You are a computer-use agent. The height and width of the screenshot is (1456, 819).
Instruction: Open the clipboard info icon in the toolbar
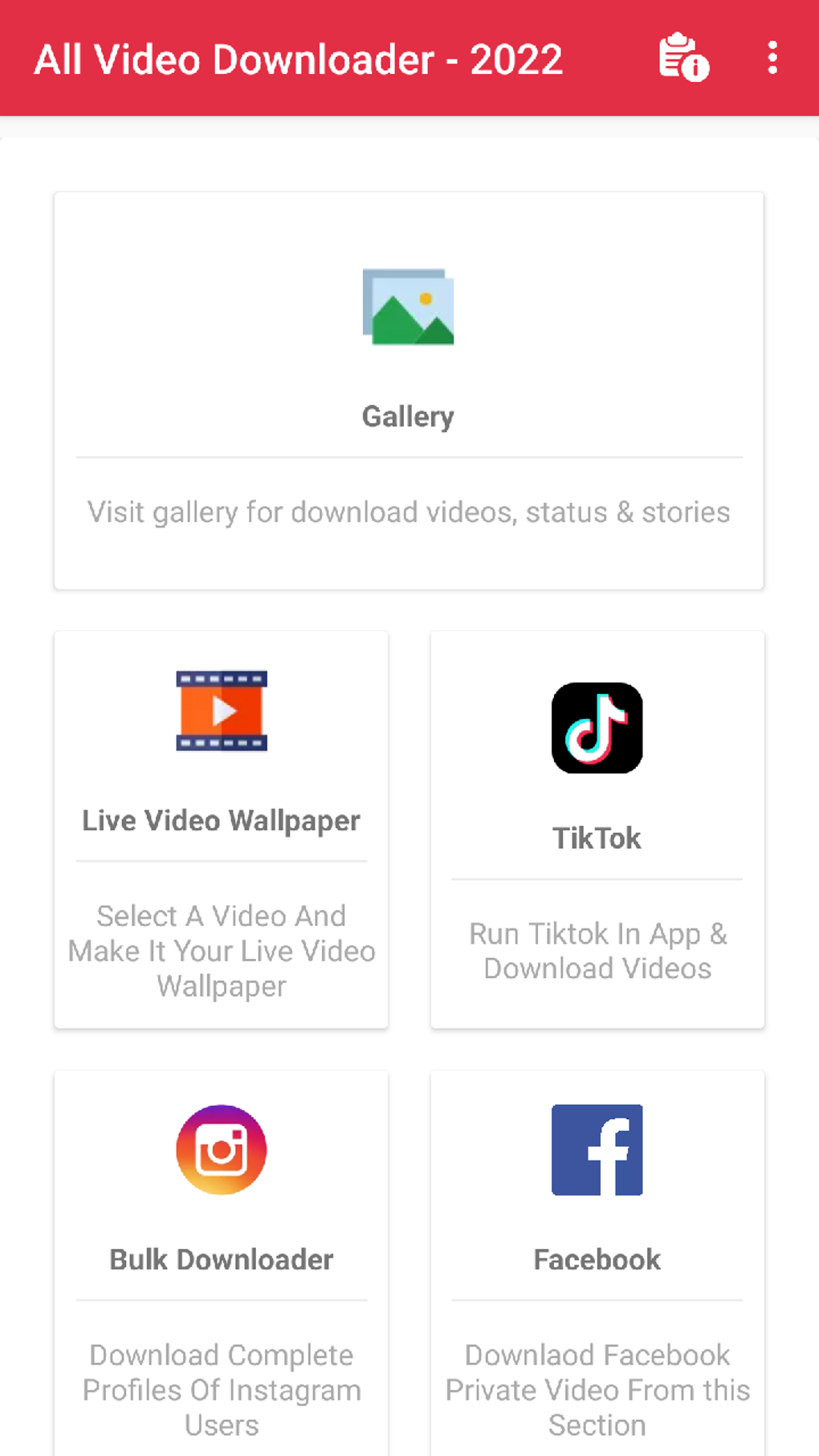681,58
